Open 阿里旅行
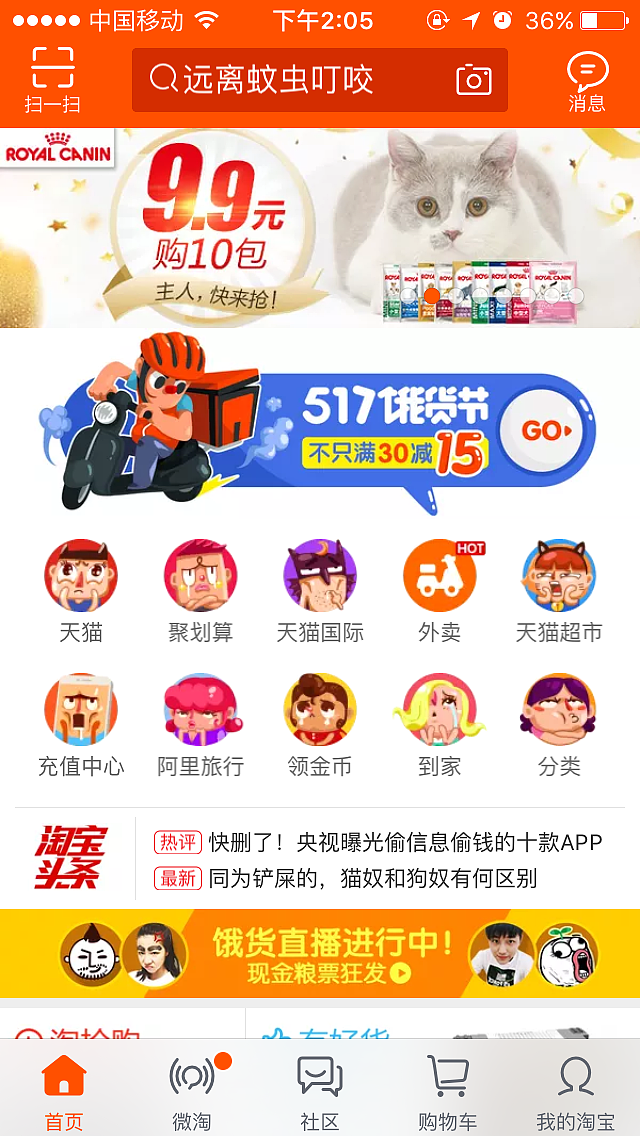Image resolution: width=640 pixels, height=1136 pixels. click(200, 725)
